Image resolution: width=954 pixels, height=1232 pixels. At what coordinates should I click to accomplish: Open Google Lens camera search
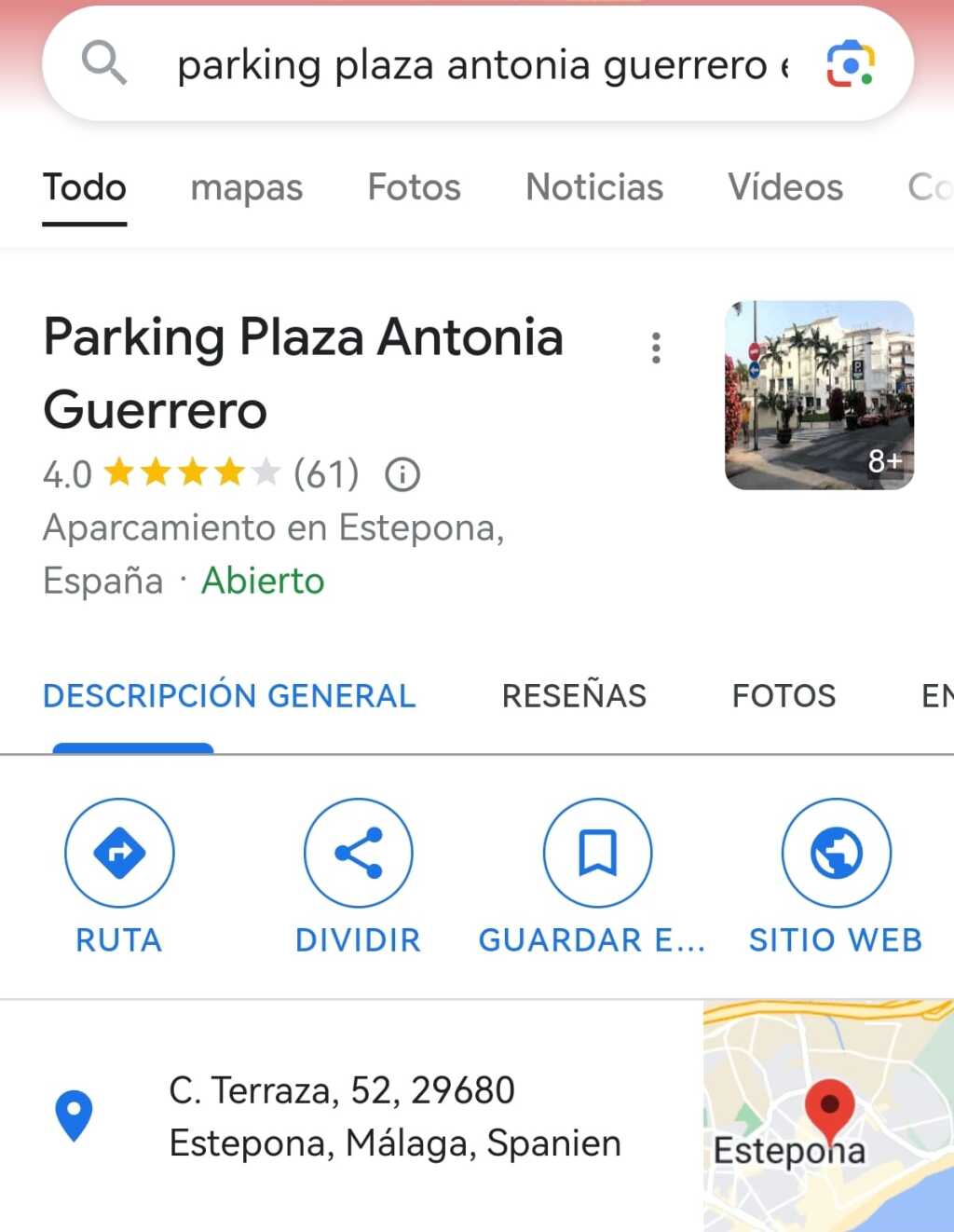click(x=850, y=64)
